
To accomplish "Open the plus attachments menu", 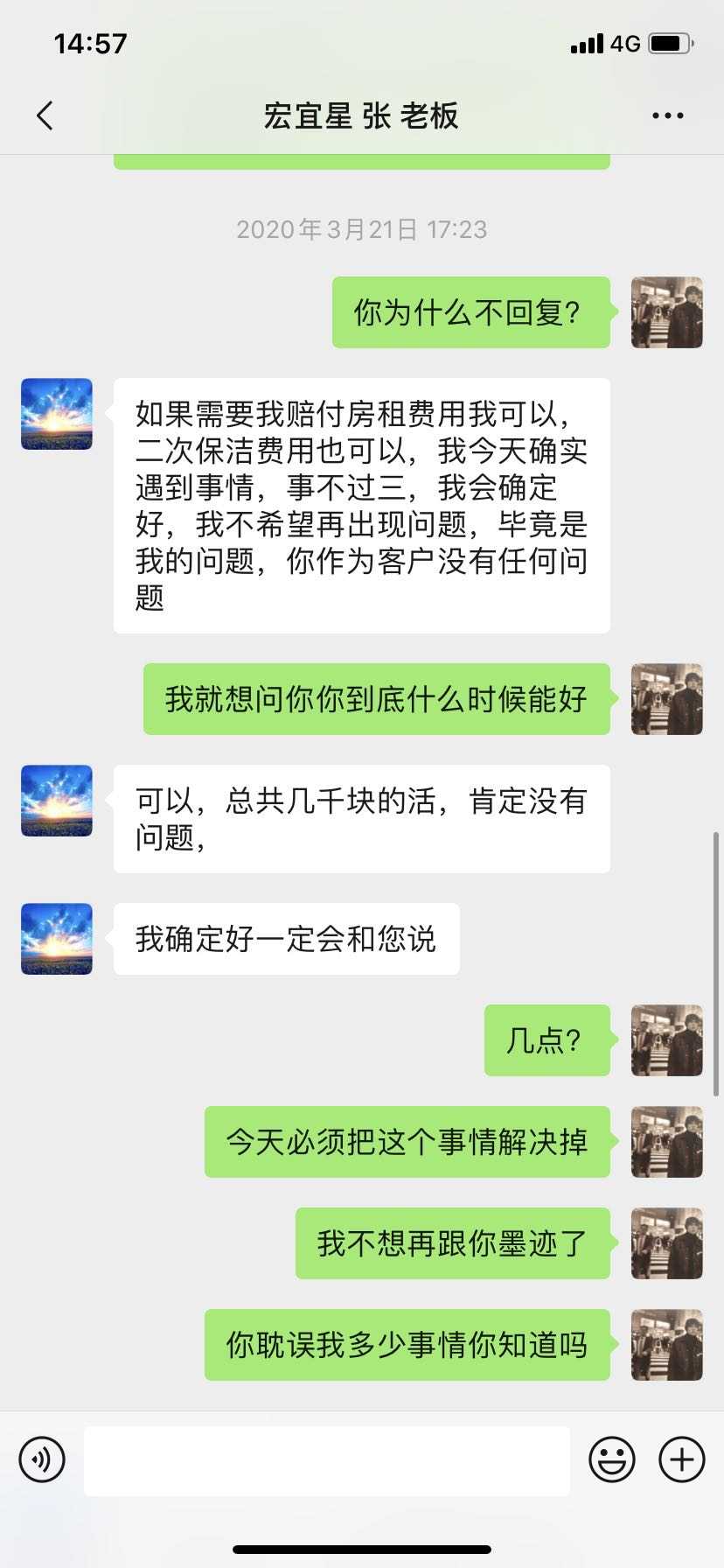I will (681, 1459).
